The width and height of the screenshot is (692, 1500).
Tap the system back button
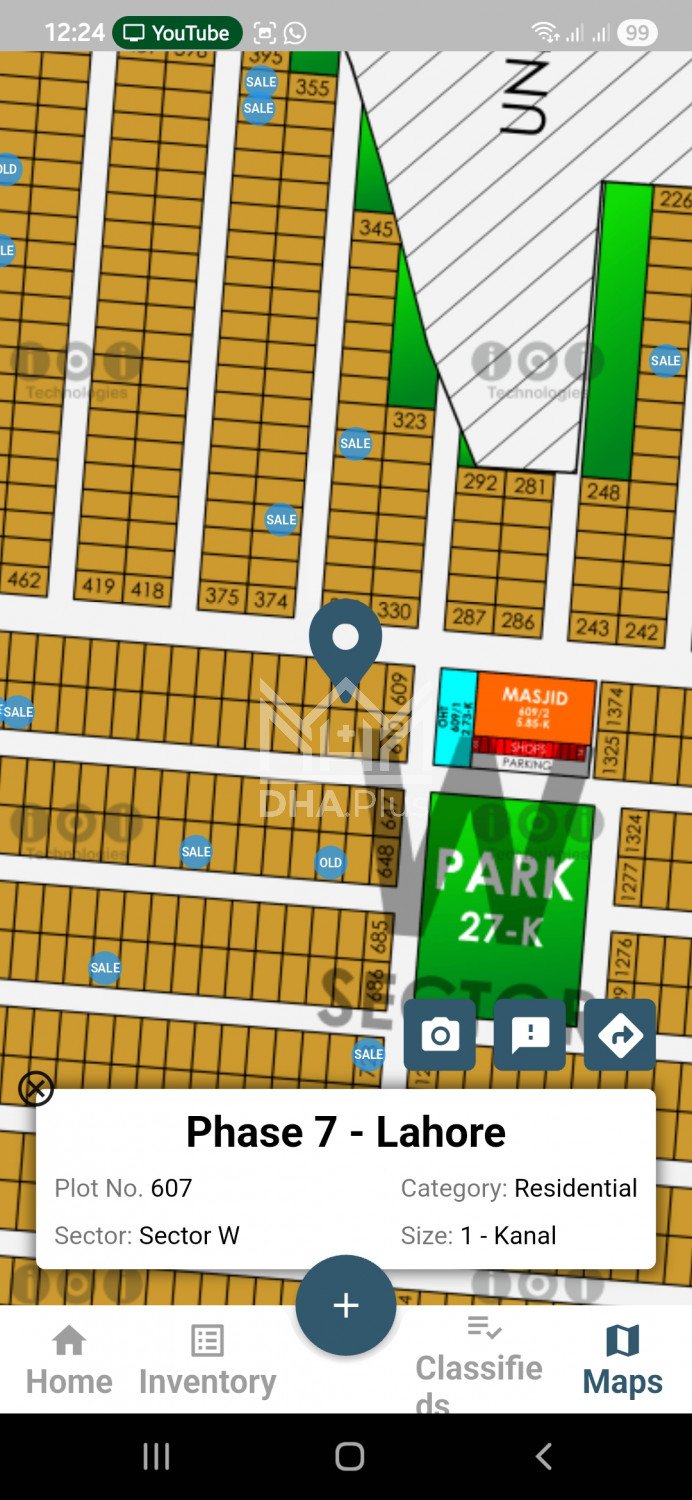pyautogui.click(x=543, y=1456)
